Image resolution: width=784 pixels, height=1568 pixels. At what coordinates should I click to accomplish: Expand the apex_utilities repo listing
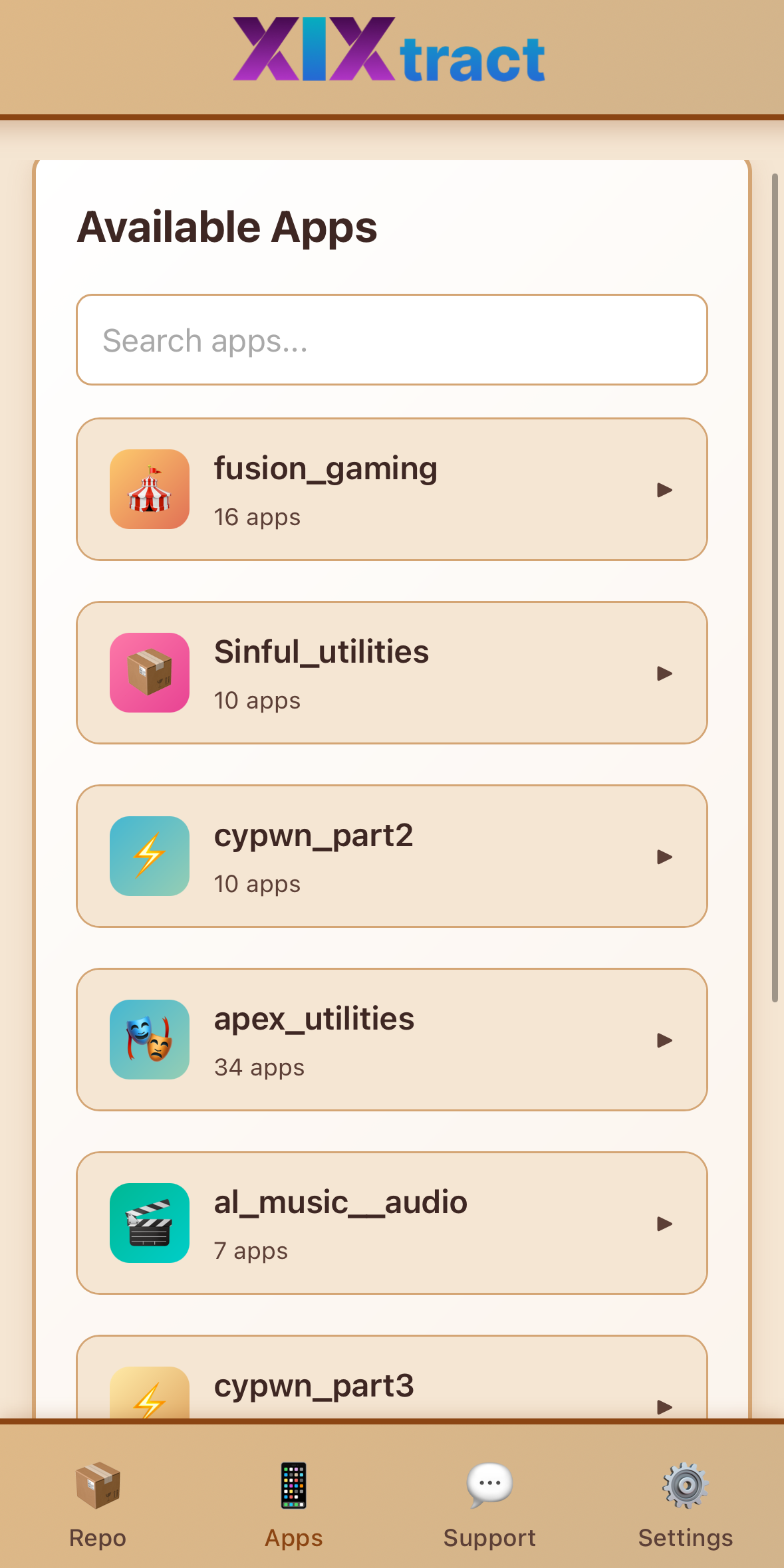click(665, 1041)
